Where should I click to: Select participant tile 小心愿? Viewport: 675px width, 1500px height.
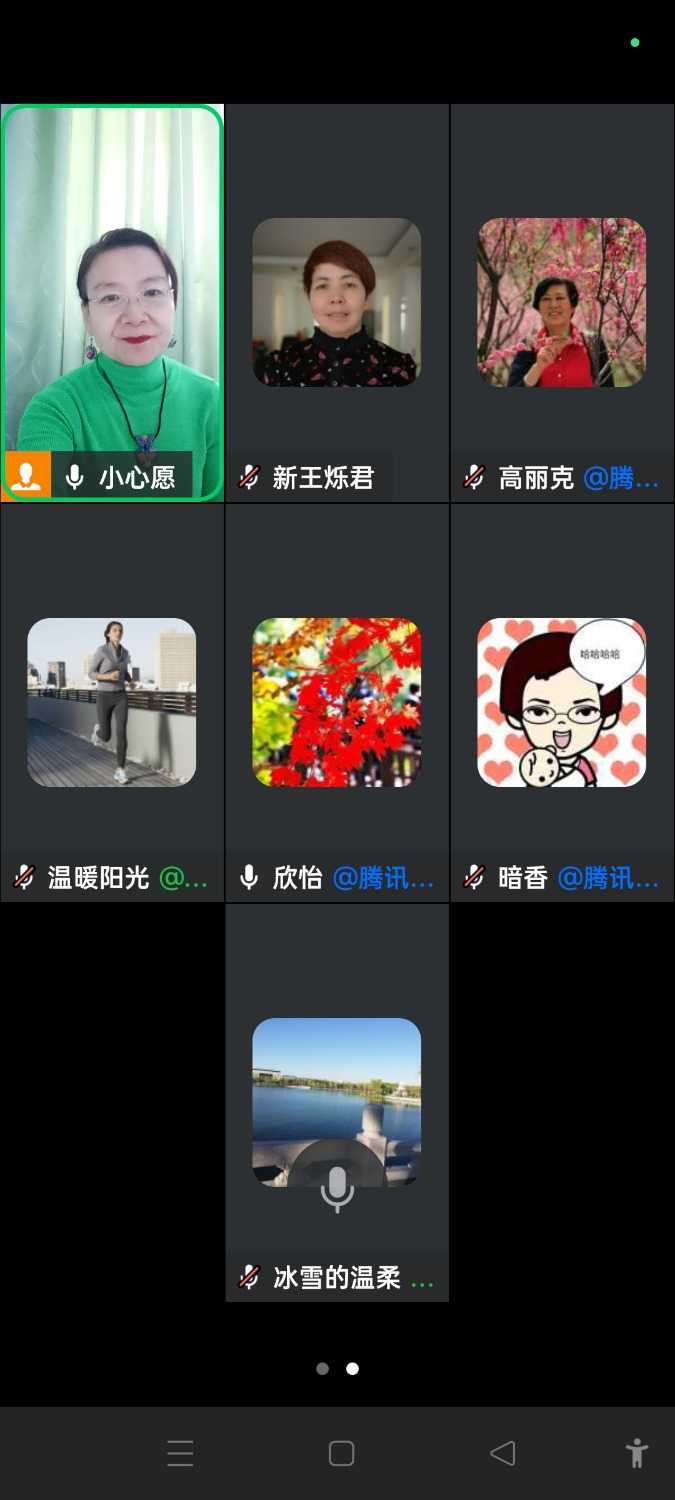(x=112, y=300)
